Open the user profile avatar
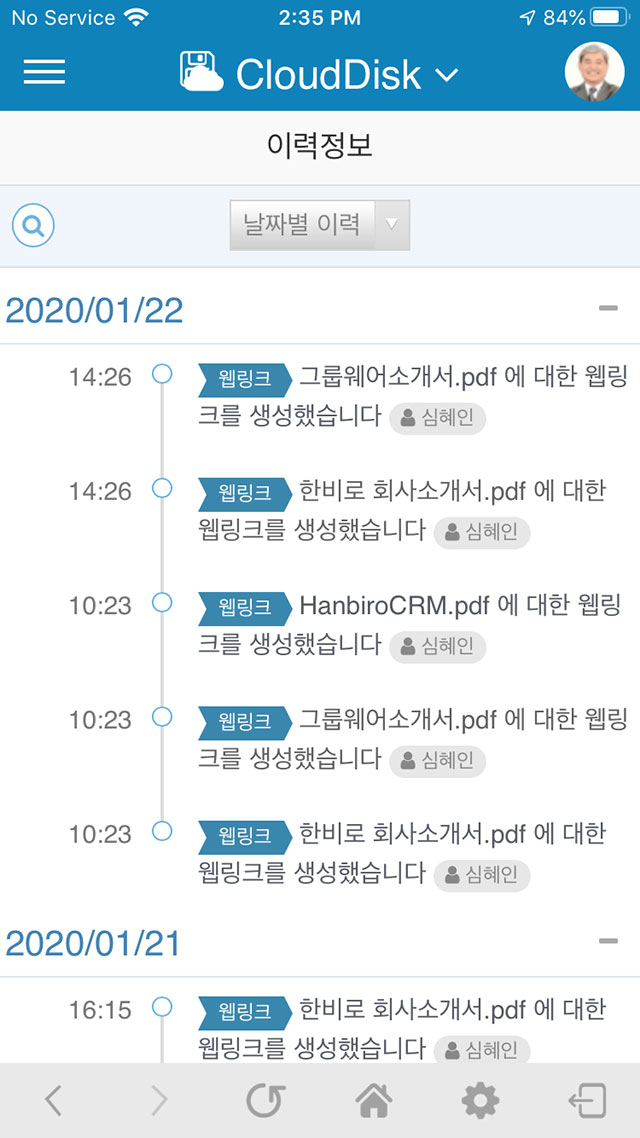 click(594, 71)
